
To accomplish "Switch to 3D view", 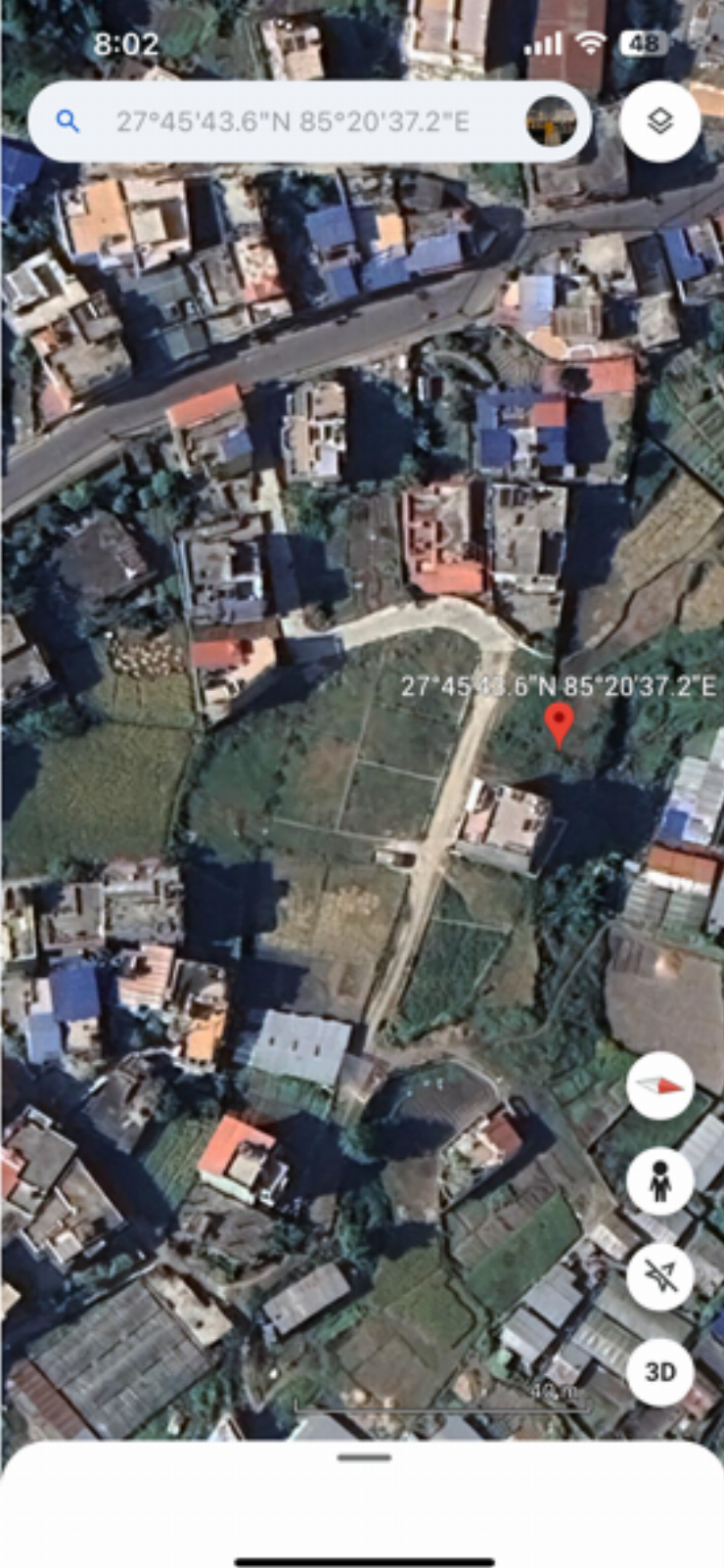I will 660,1371.
